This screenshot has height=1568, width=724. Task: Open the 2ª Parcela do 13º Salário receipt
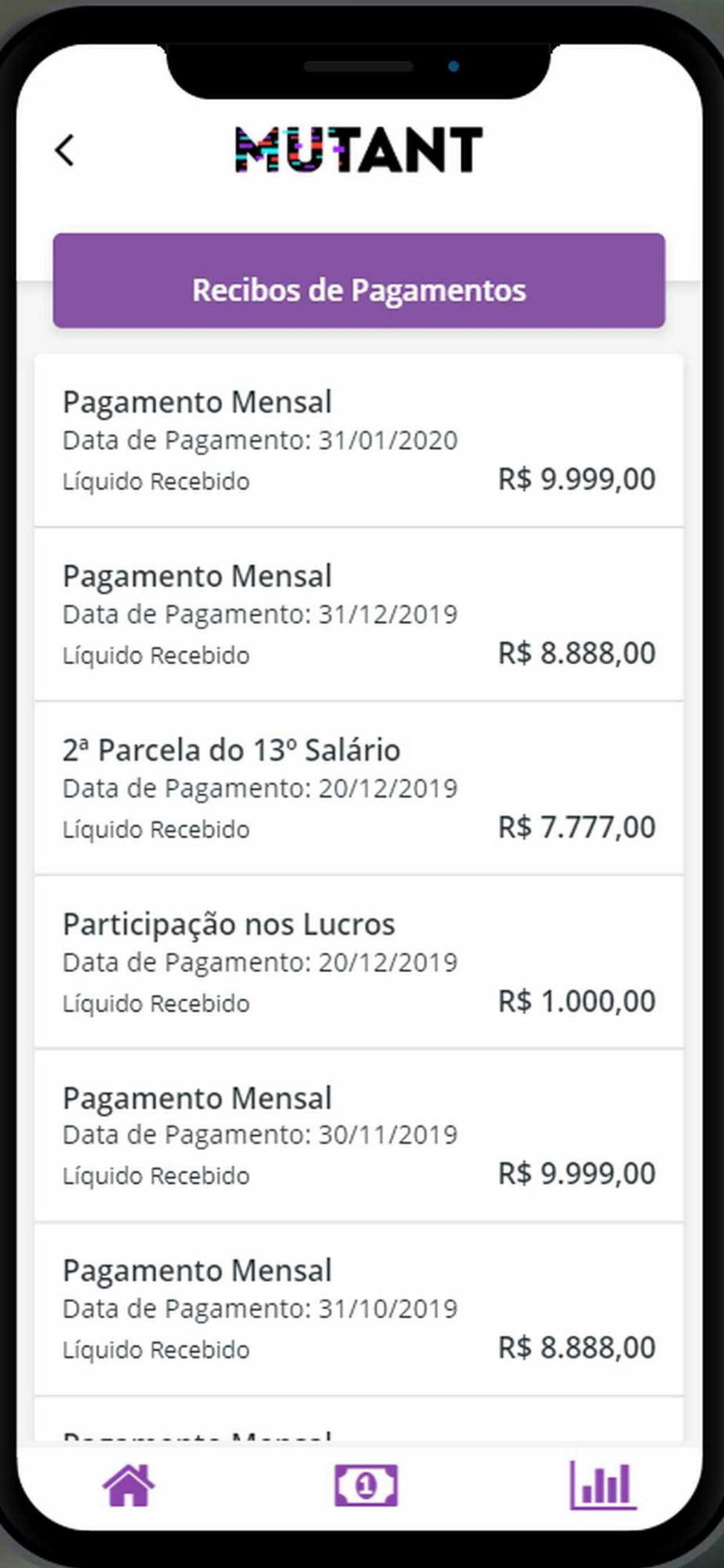tap(359, 789)
